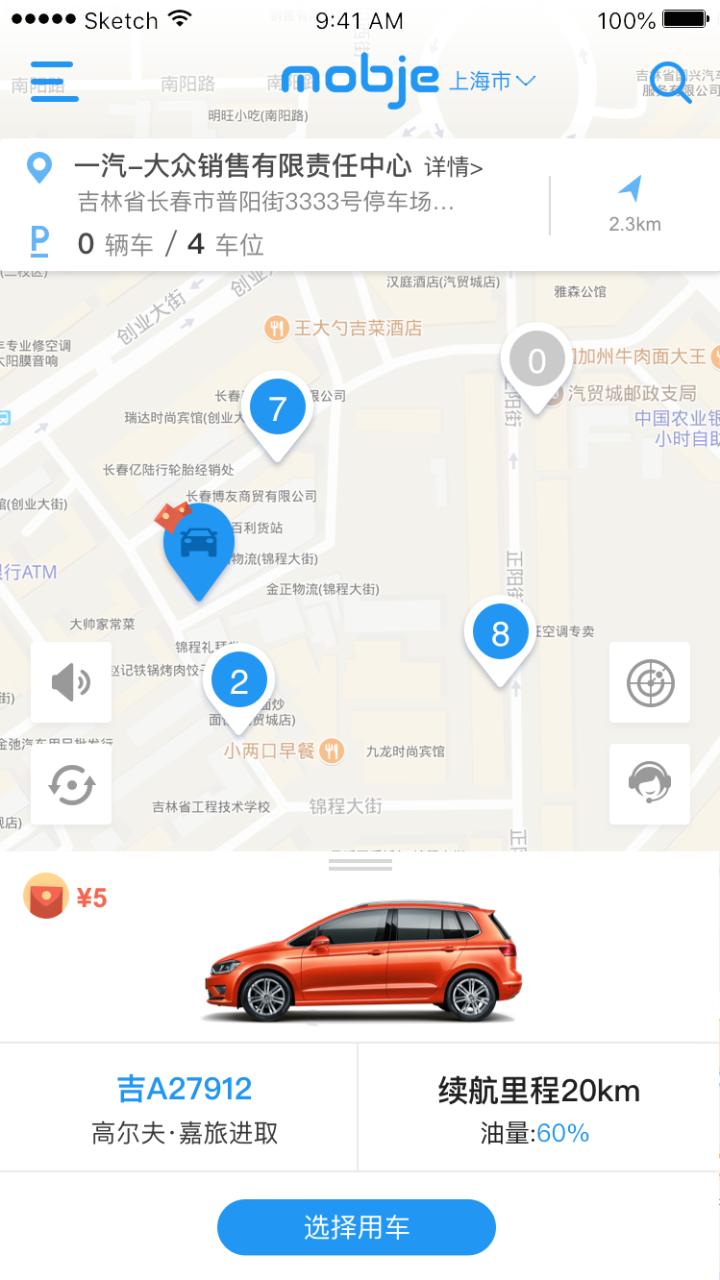The width and height of the screenshot is (720, 1280).
Task: Click the speaker announcement icon
Action: (x=71, y=683)
